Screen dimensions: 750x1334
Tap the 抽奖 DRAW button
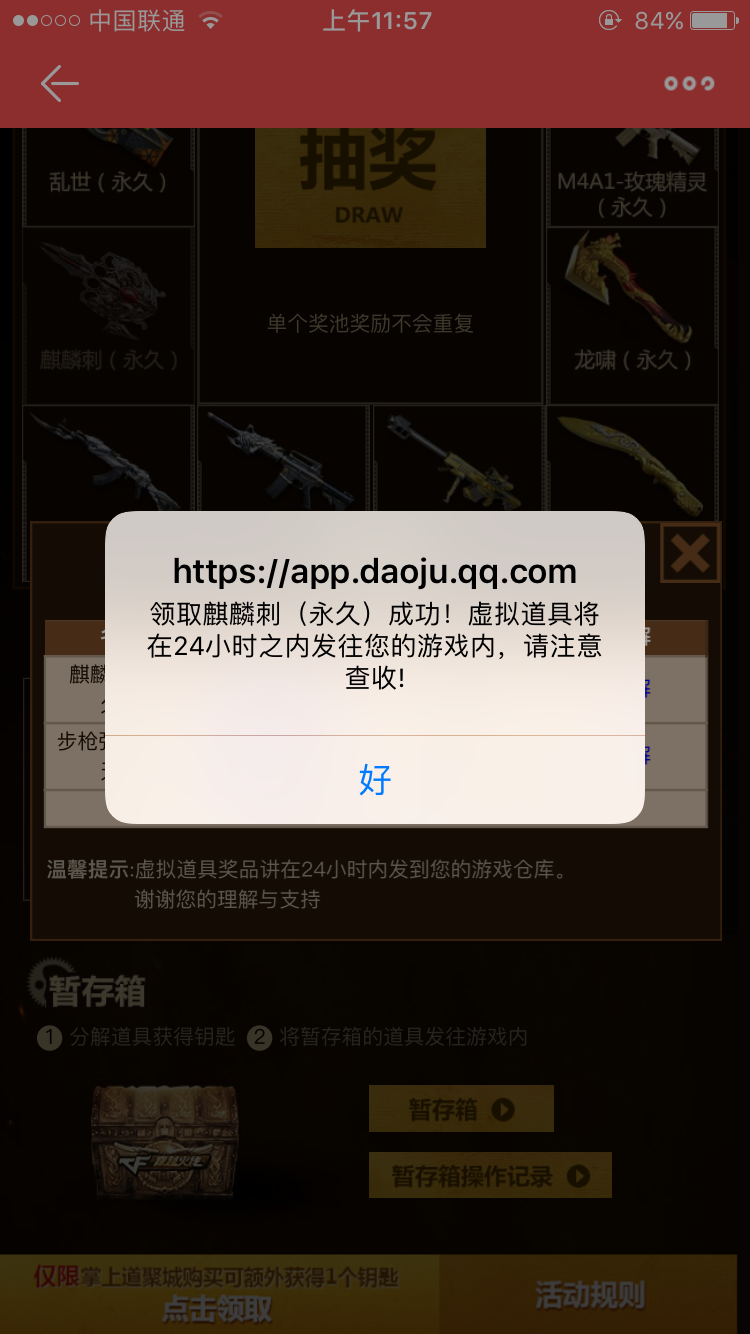(x=370, y=187)
